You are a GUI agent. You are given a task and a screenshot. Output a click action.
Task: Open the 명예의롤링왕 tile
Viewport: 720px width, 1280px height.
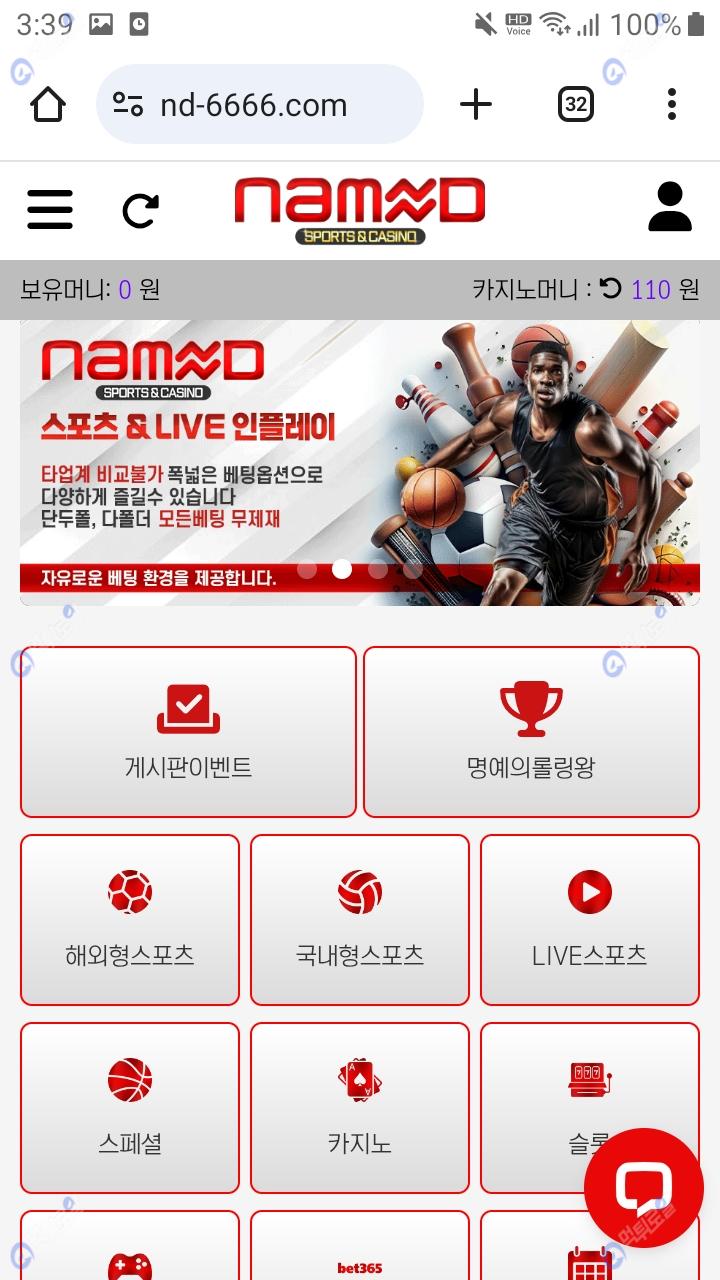point(531,731)
